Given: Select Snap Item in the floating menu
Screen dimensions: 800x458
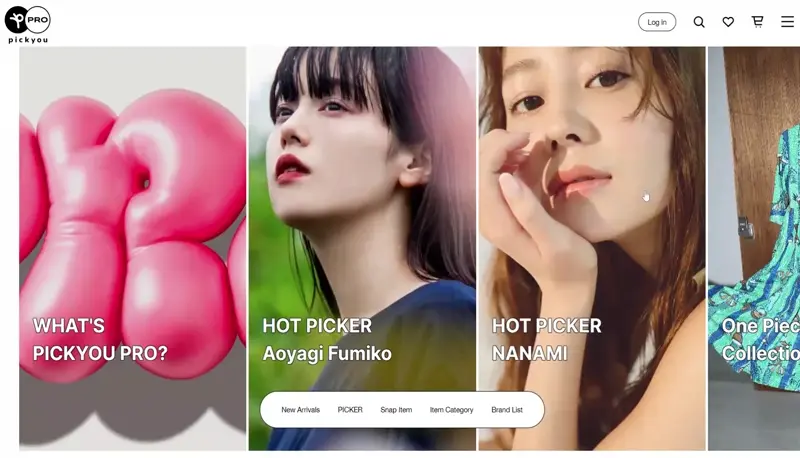Looking at the screenshot, I should coord(396,410).
